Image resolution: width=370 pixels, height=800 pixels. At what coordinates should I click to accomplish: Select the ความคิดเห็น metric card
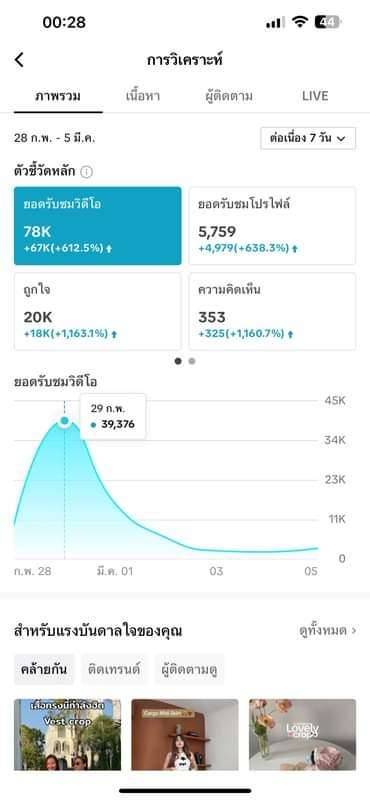(x=272, y=311)
